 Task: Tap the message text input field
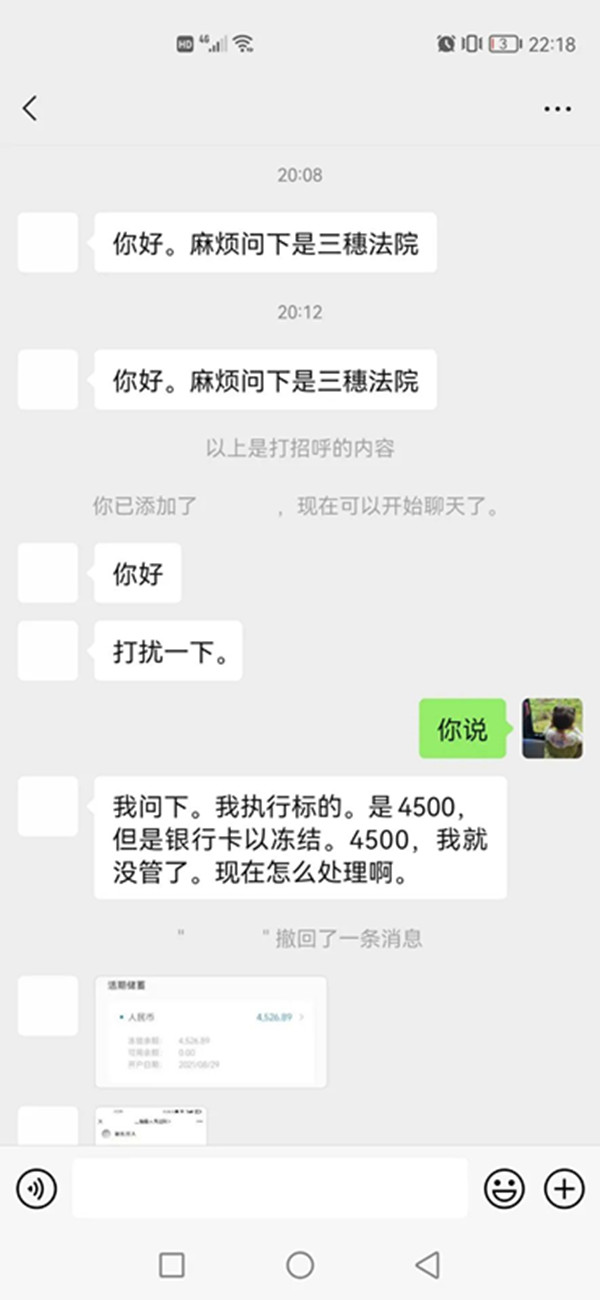(x=270, y=1188)
